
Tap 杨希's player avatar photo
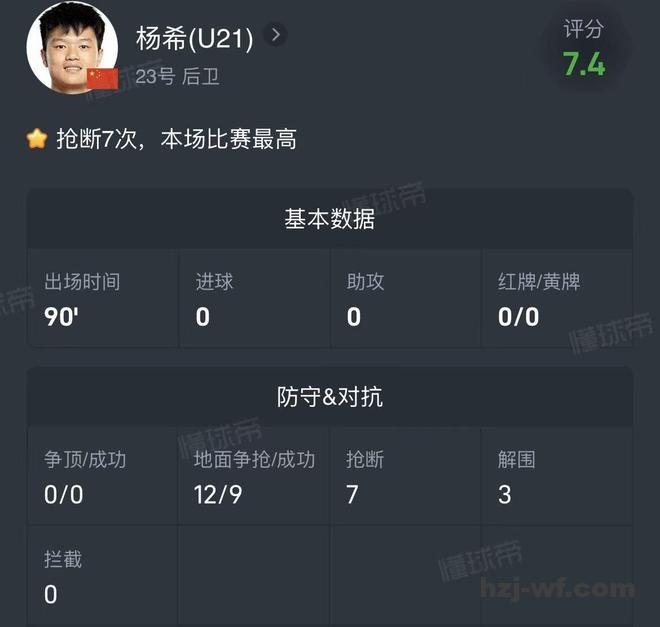[70, 47]
